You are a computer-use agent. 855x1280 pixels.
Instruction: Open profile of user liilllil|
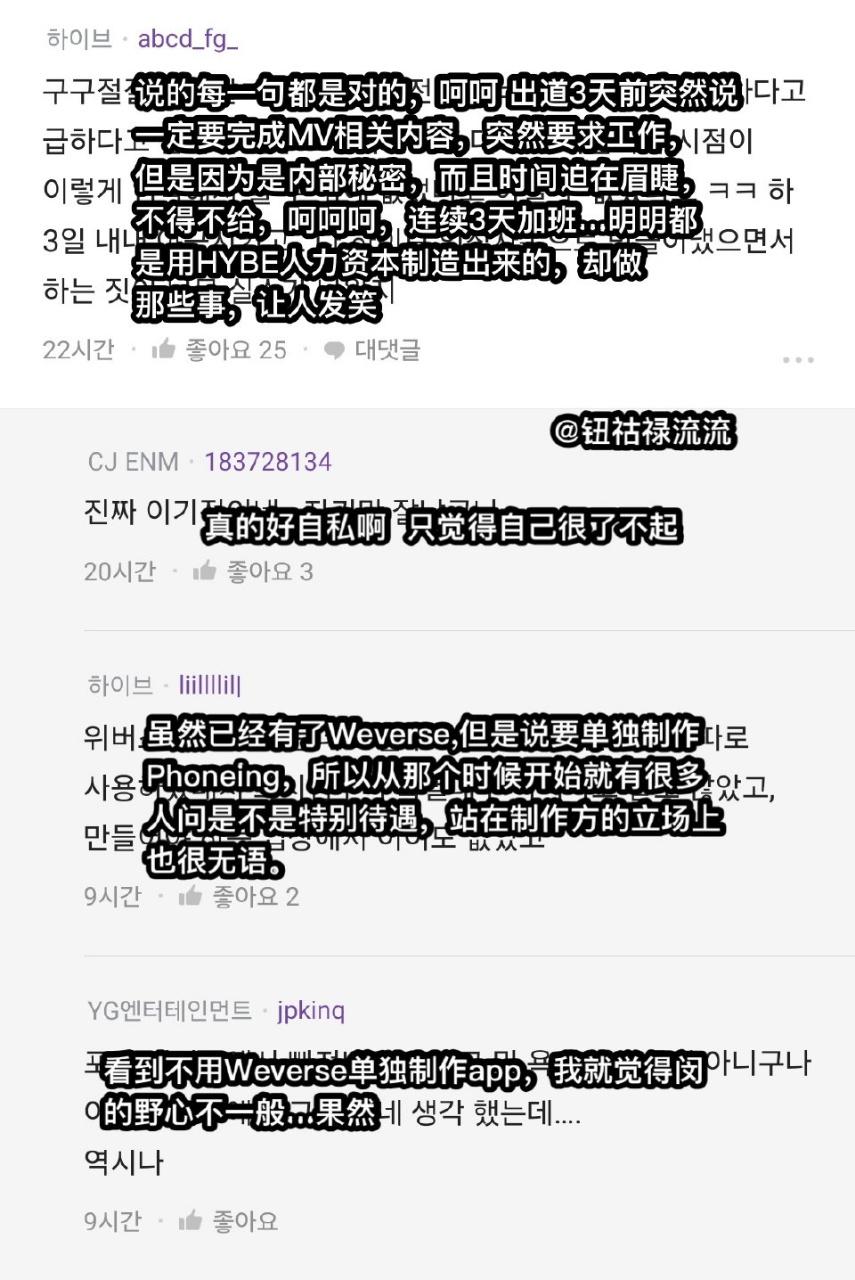click(209, 685)
